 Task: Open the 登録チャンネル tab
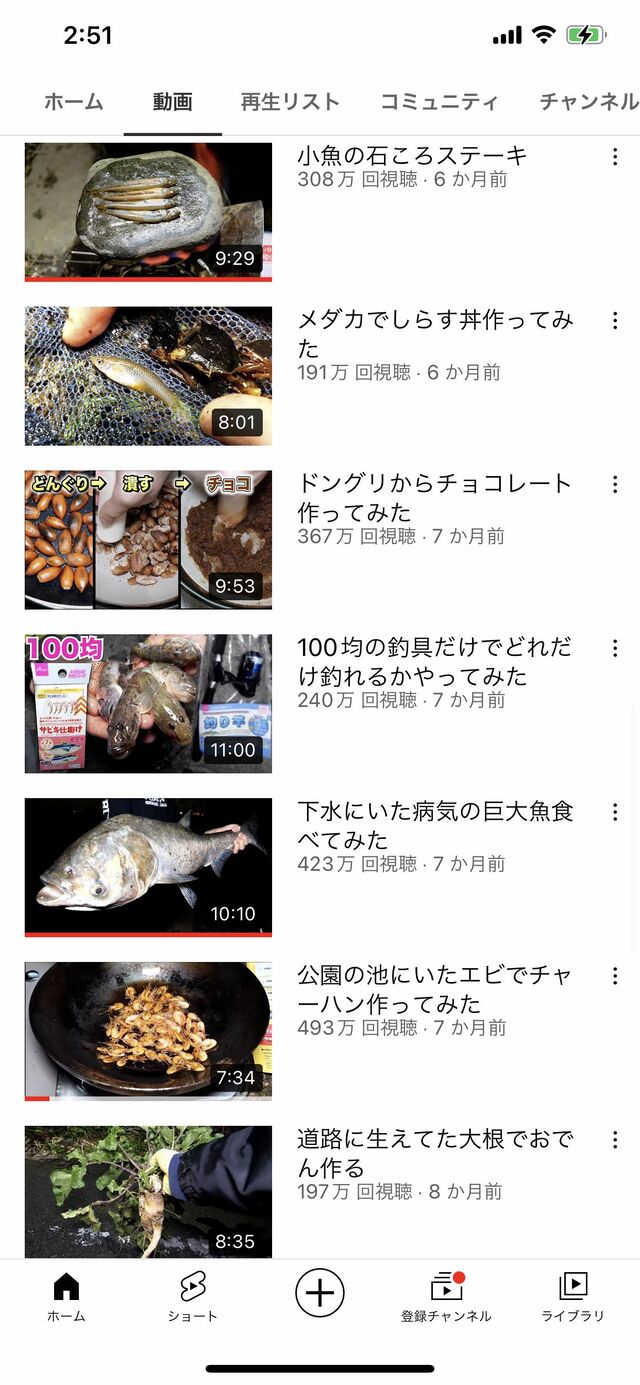tap(446, 1297)
